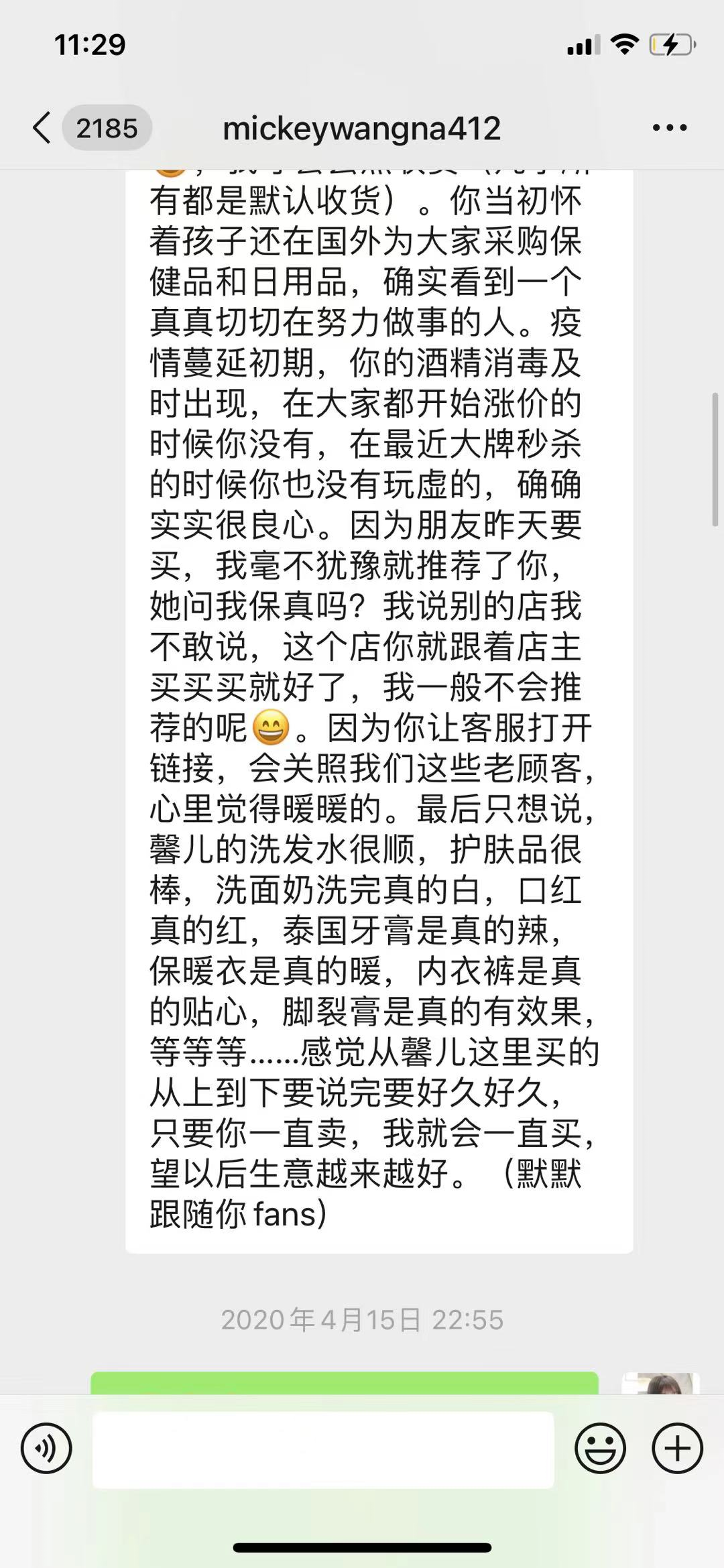Switch to voice message input
Screen dimensions: 724x1568
click(46, 1448)
